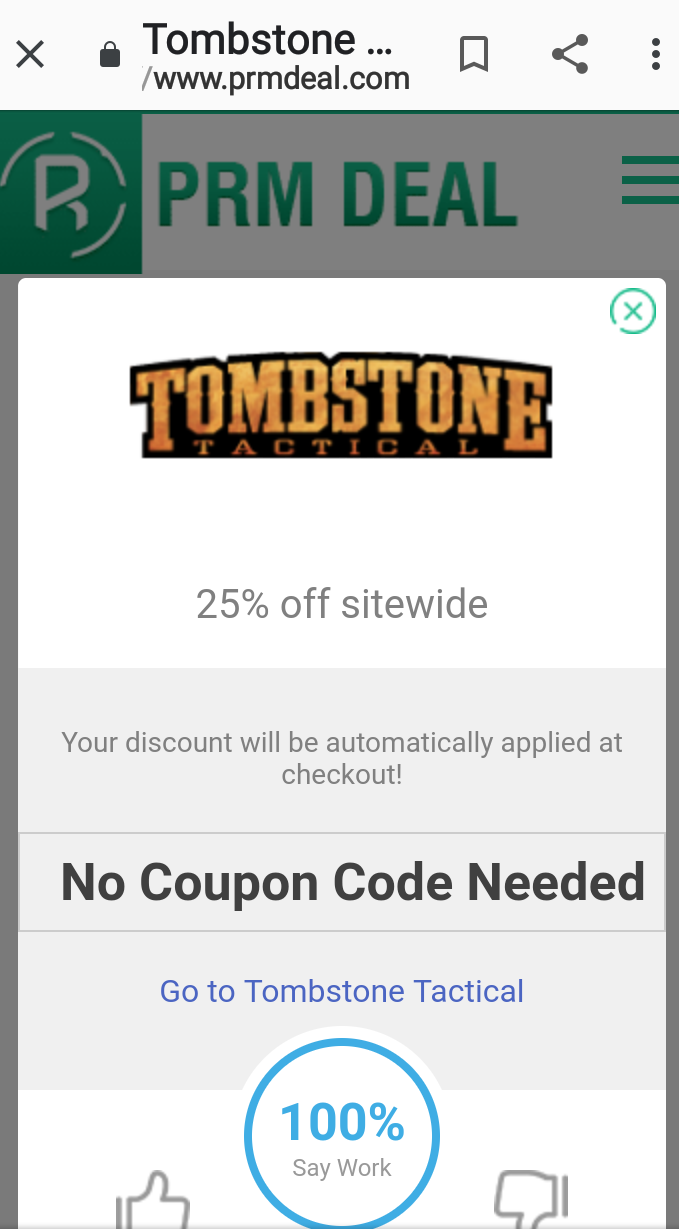679x1229 pixels.
Task: Open the browser overflow menu
Action: click(655, 55)
